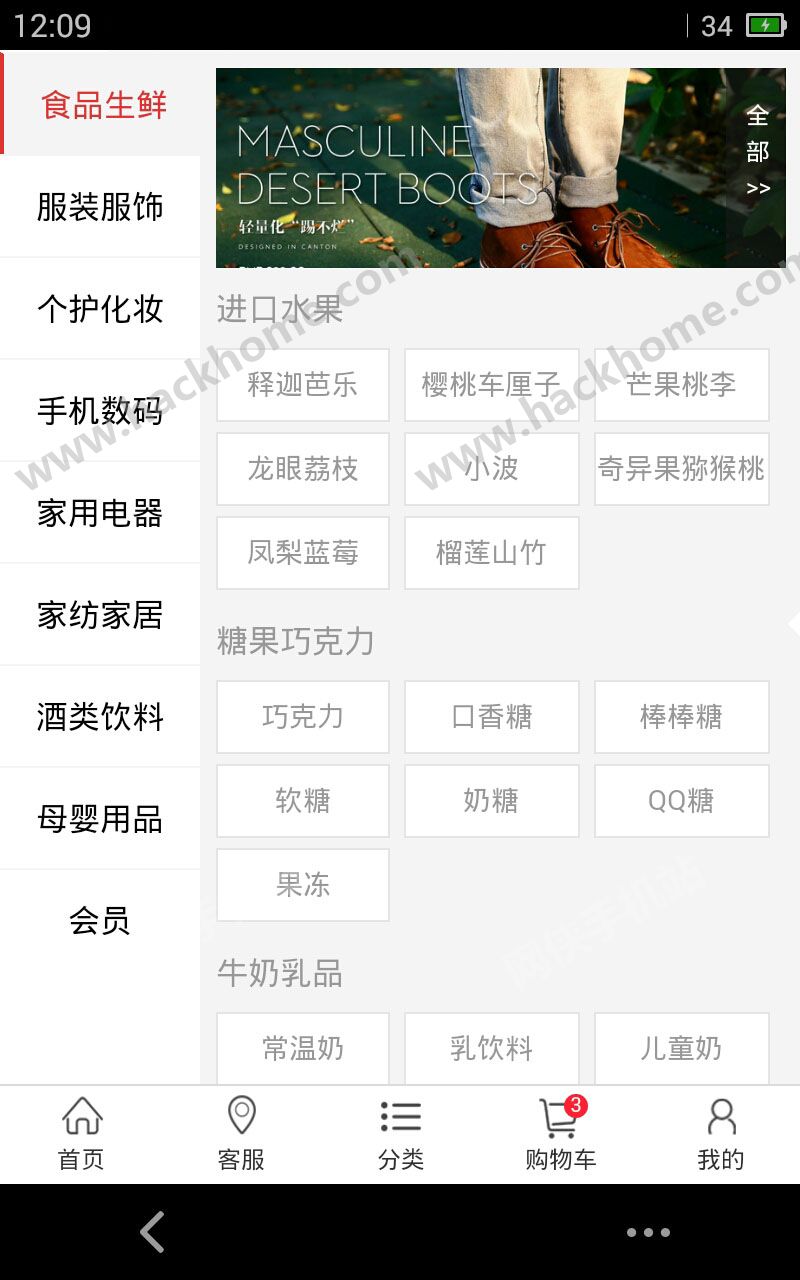Open the 樱桃车厘子 category button
This screenshot has width=800, height=1280.
tap(491, 386)
